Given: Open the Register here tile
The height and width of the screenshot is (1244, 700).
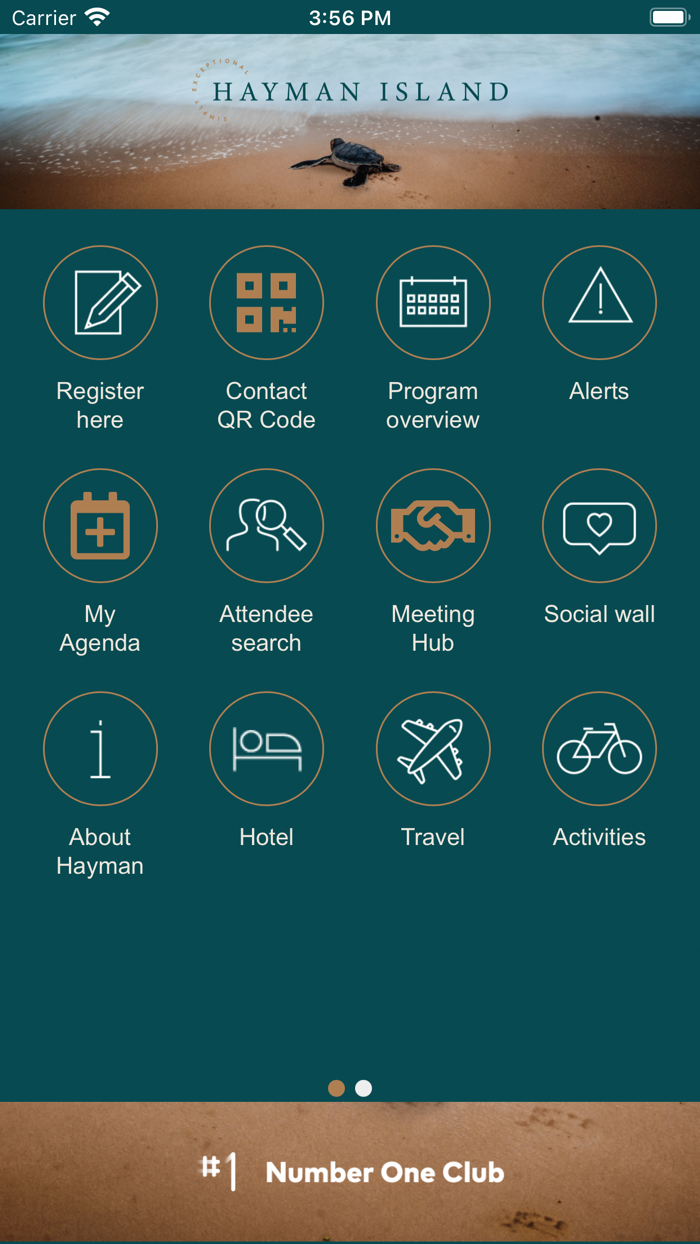Looking at the screenshot, I should (100, 303).
